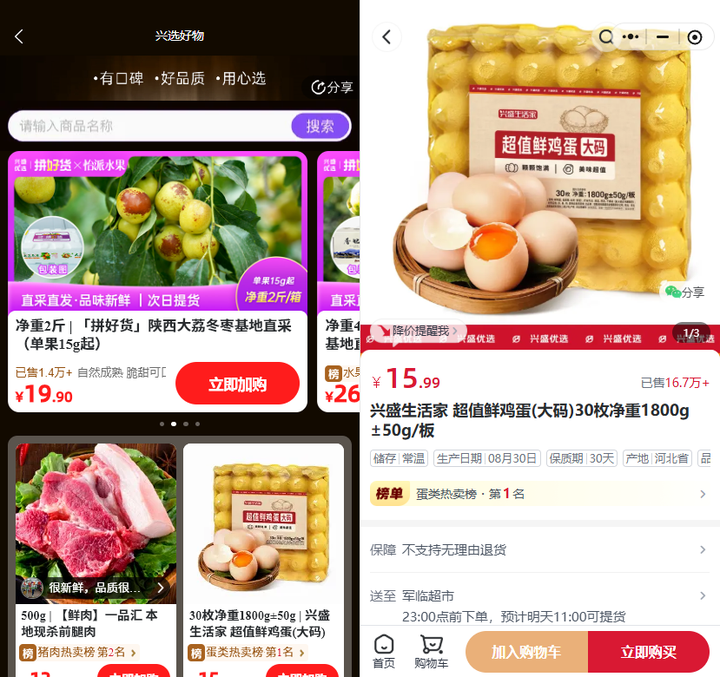Image resolution: width=720 pixels, height=677 pixels.
Task: Tap 立即加购 for 陕西大荔冬枣
Action: (x=237, y=384)
